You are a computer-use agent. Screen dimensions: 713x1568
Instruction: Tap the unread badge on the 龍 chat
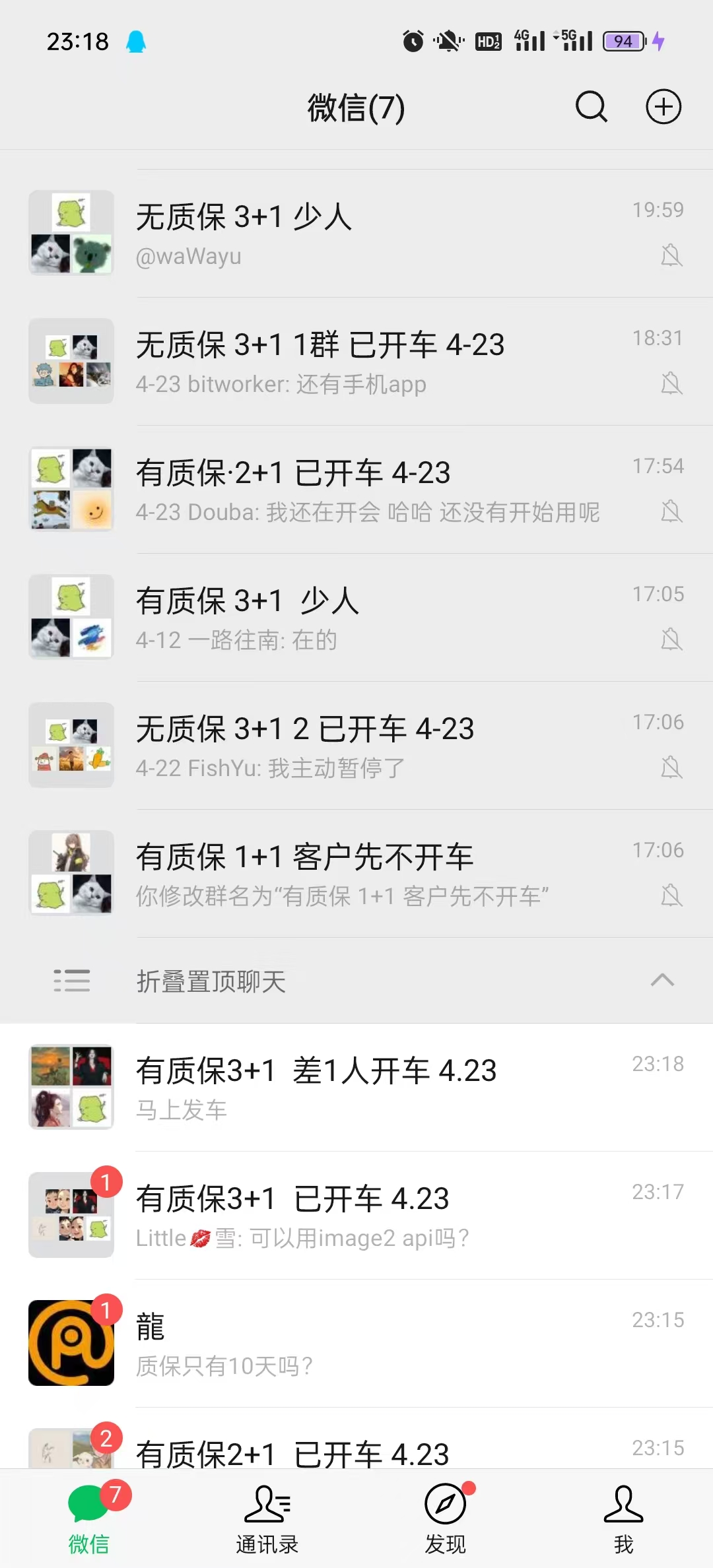coord(108,1311)
